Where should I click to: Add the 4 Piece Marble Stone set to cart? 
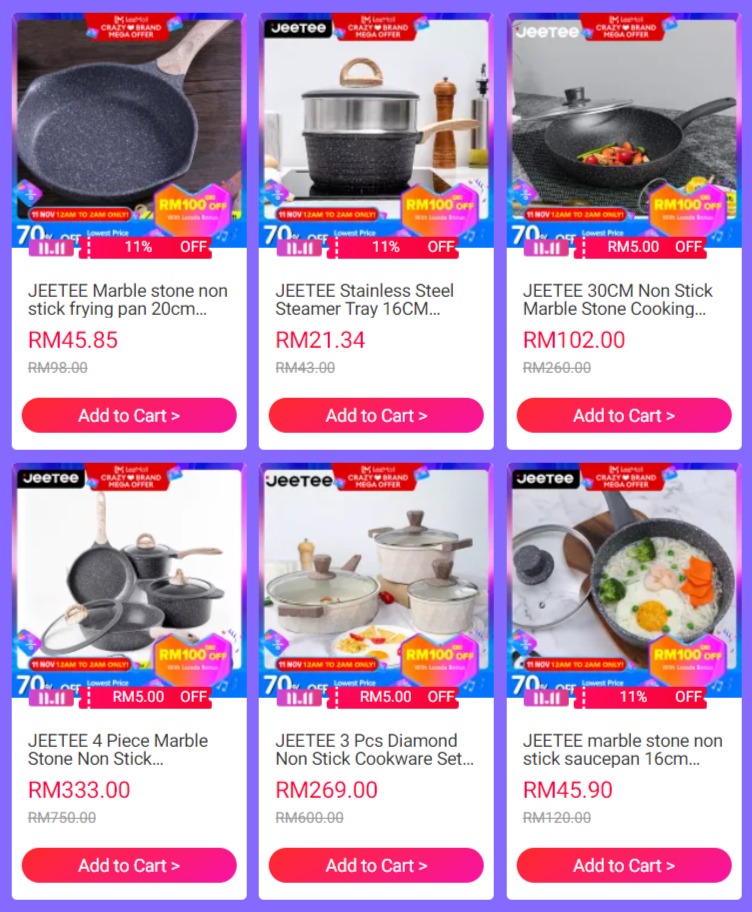coord(129,865)
